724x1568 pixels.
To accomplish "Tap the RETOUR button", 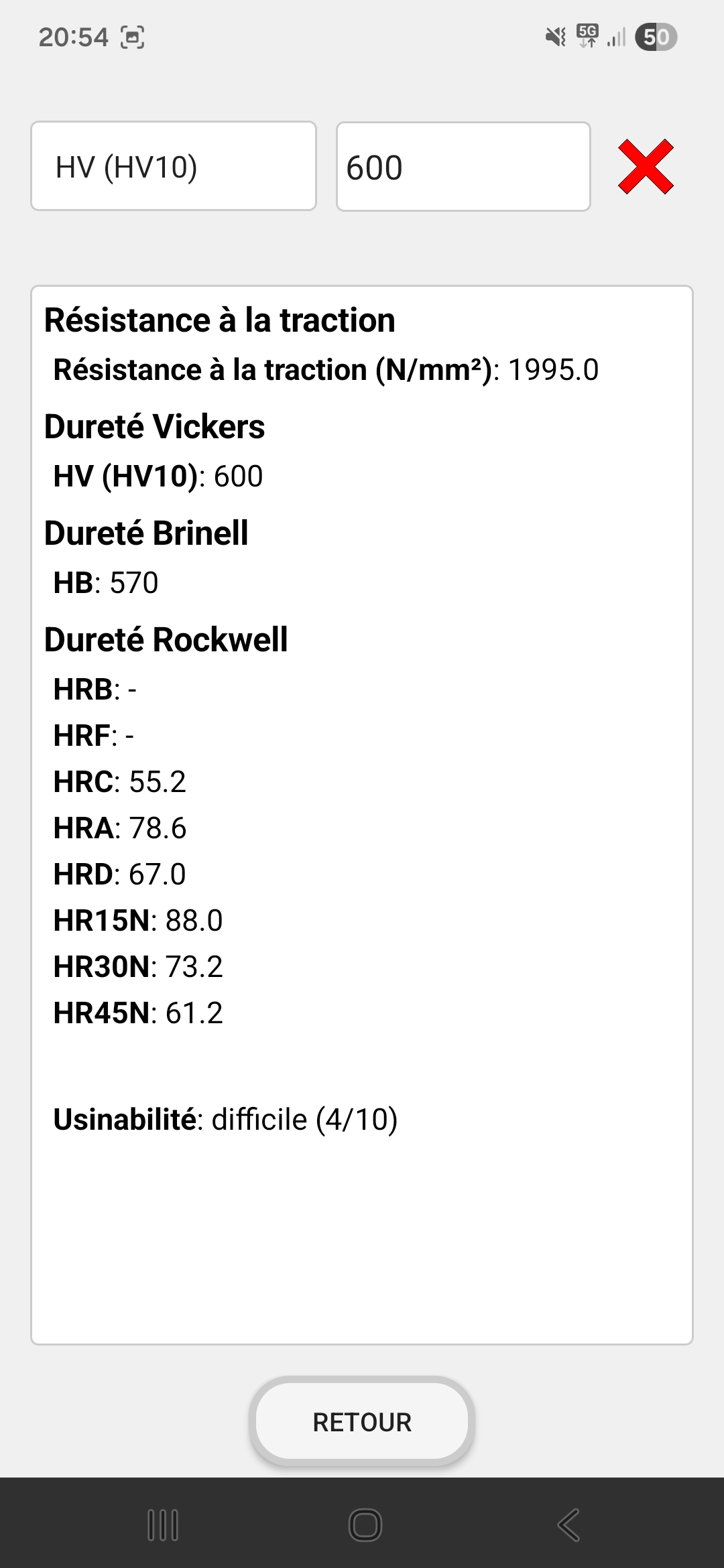I will tap(362, 1422).
